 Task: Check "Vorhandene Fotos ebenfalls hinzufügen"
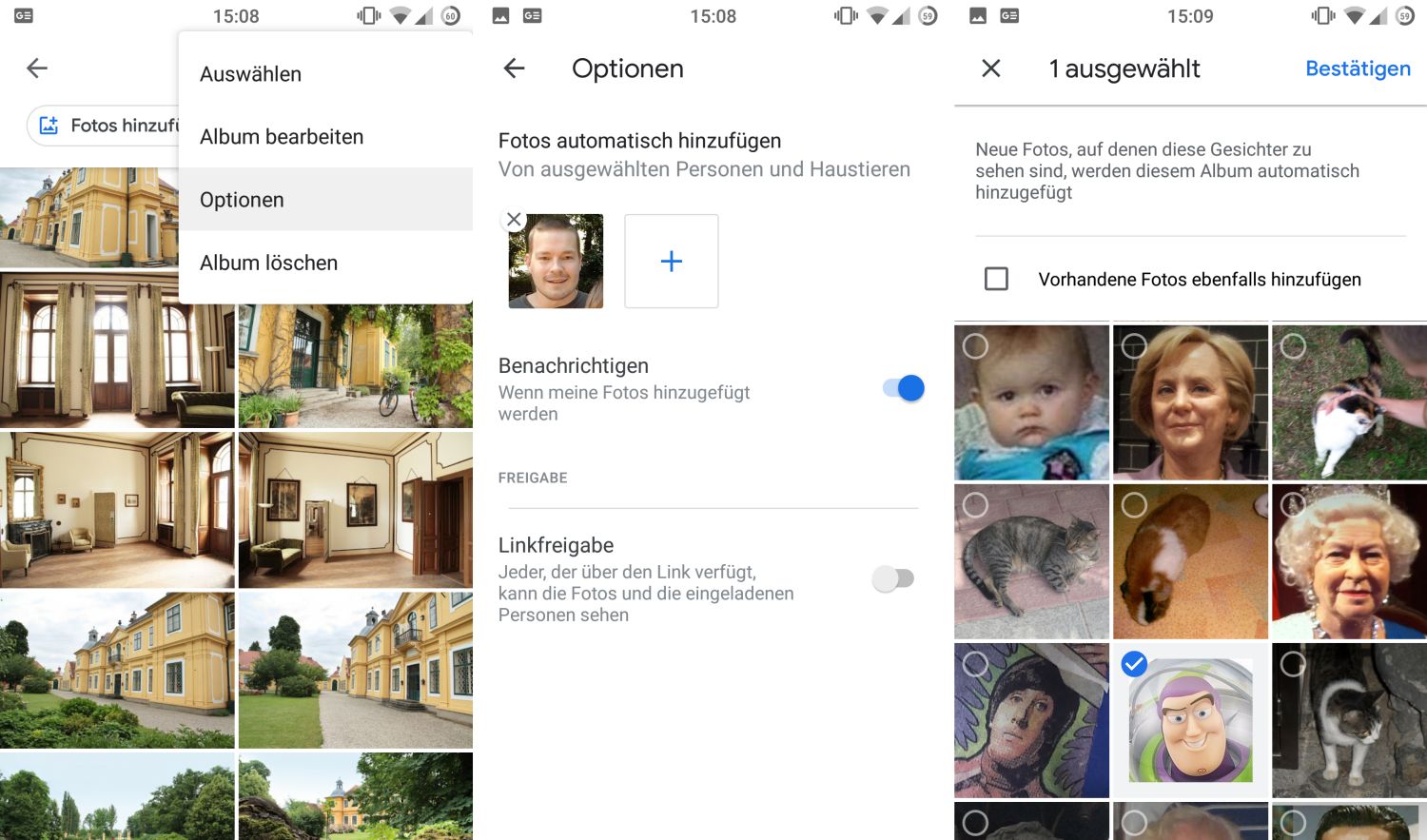pos(996,279)
